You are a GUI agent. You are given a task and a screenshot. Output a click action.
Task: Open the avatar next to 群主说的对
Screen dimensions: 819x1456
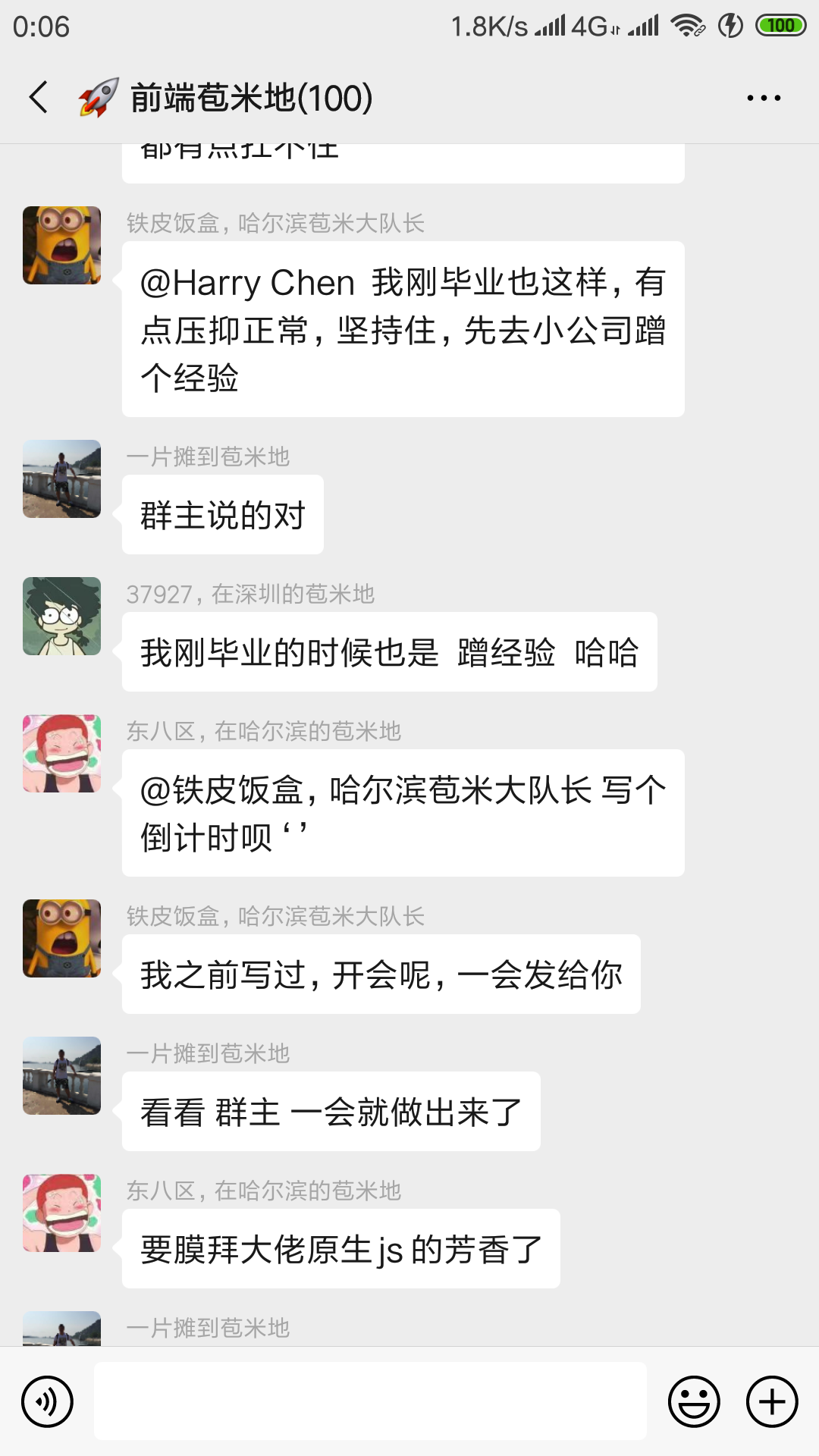coord(61,479)
